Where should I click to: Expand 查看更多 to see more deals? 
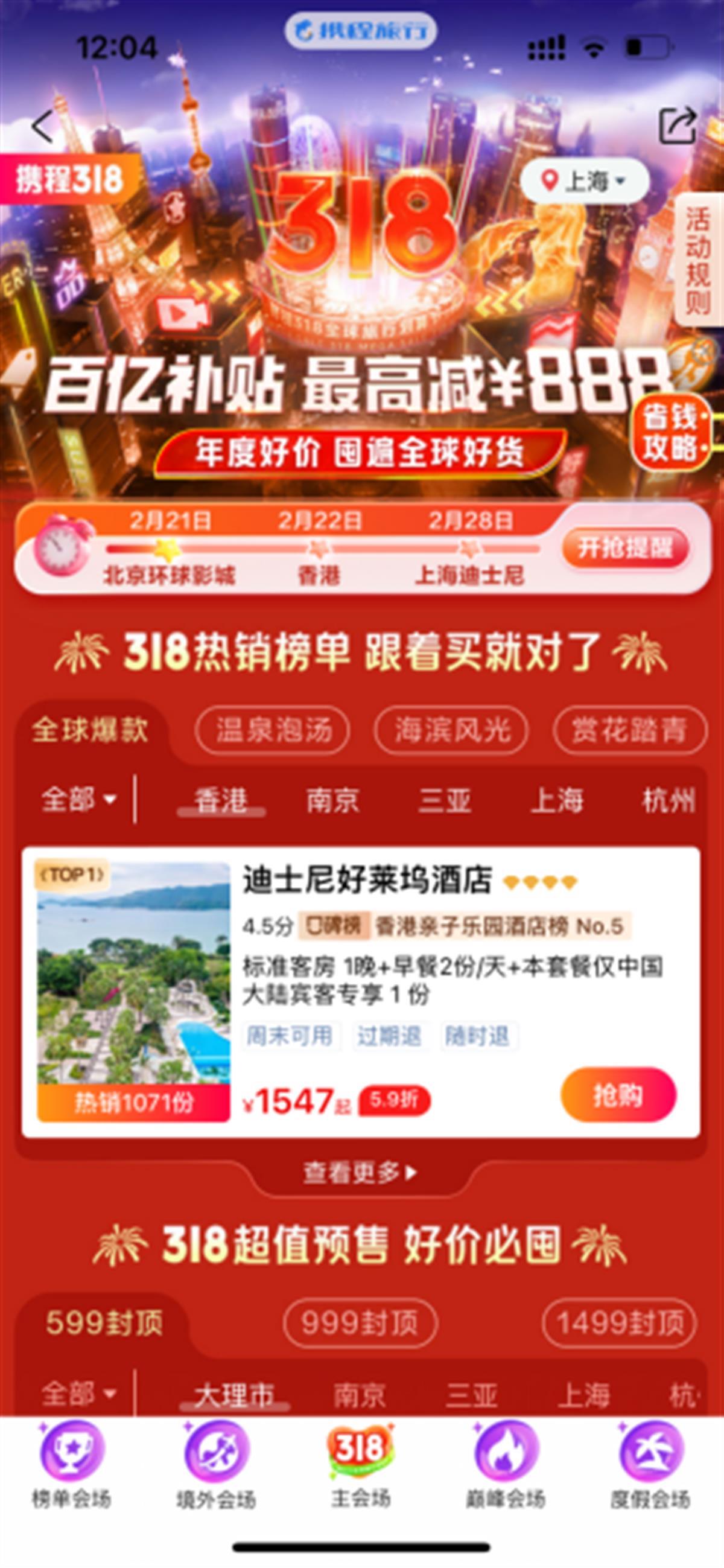[x=360, y=1171]
